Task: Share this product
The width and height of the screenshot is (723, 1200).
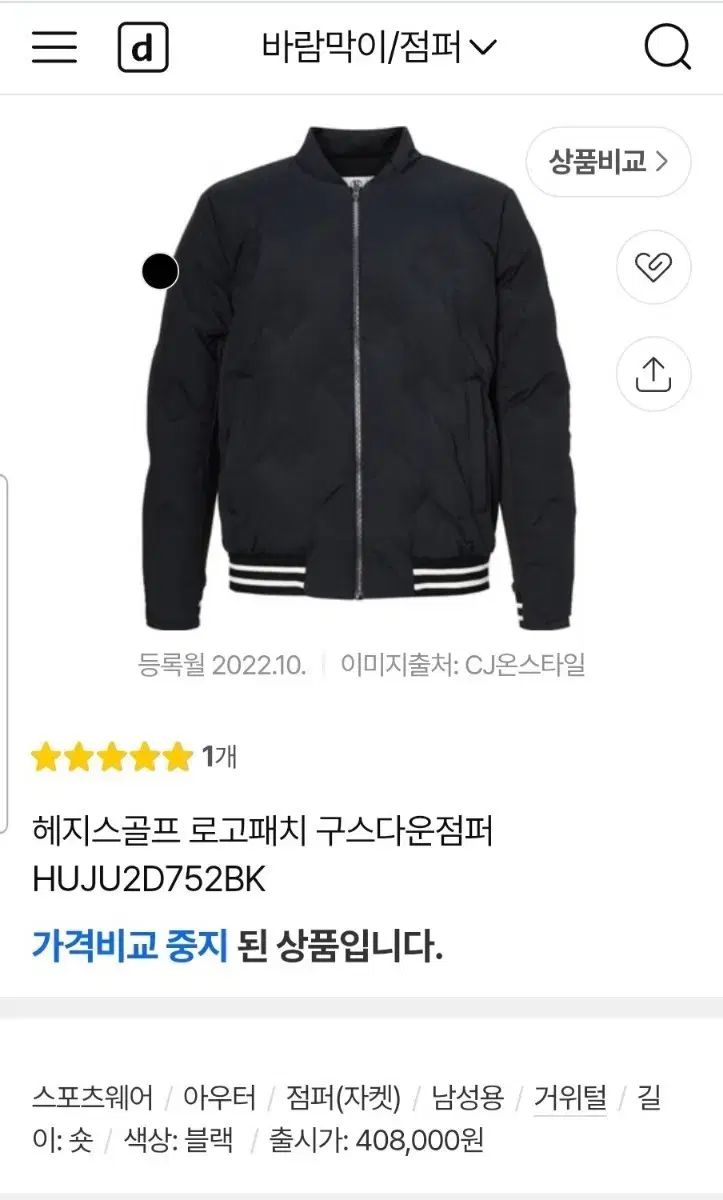Action: coord(653,374)
